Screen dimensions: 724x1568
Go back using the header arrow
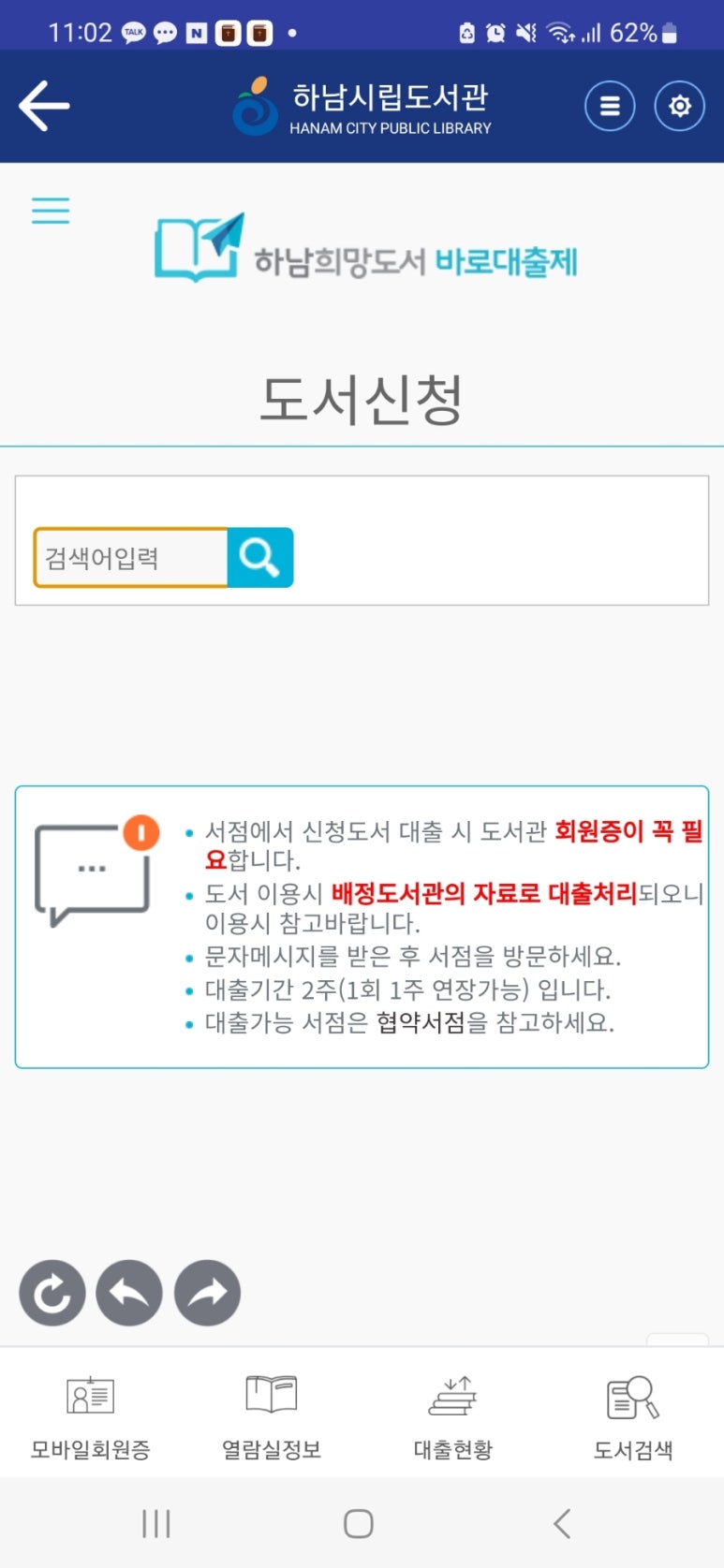[x=44, y=106]
